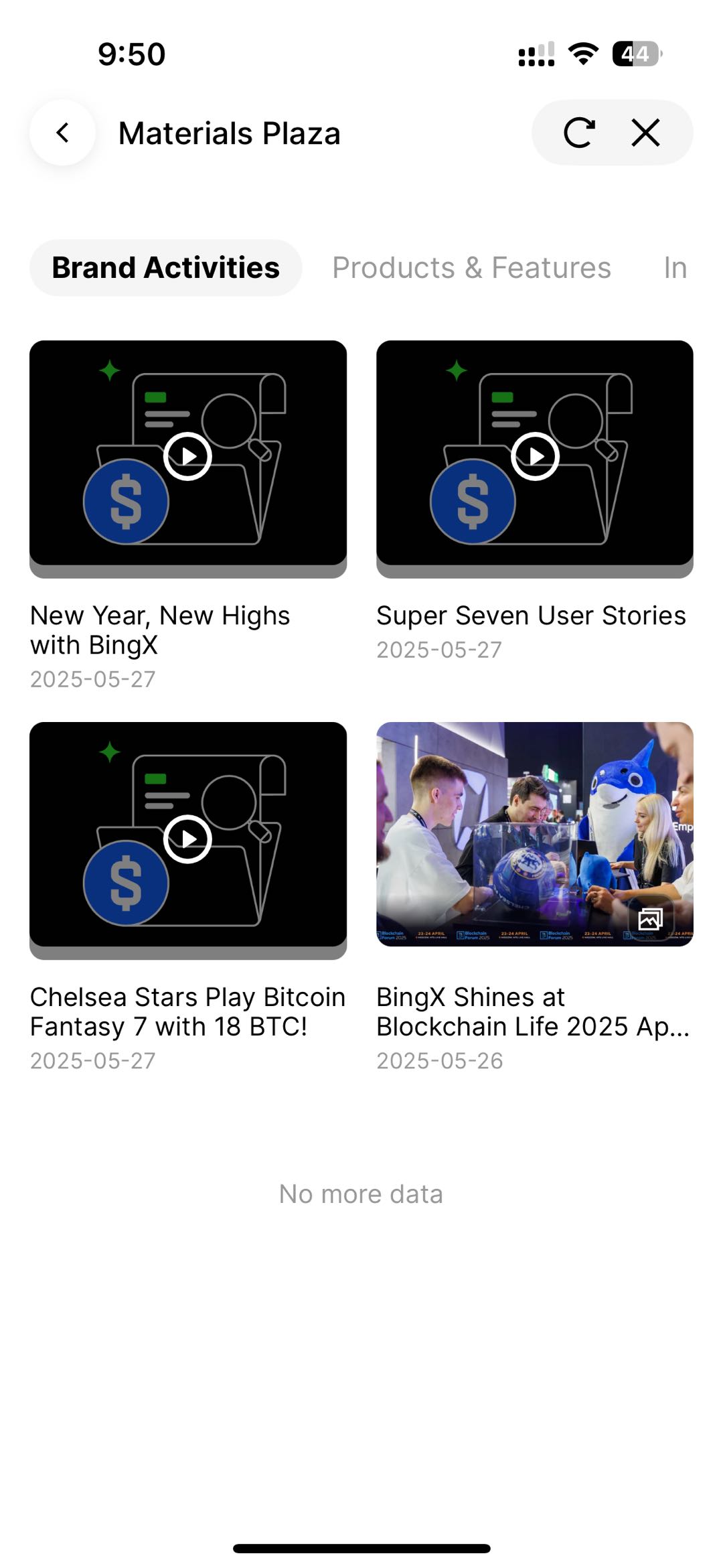Close the Materials Plaza window
Viewport: 723px width, 1568px height.
pyautogui.click(x=646, y=133)
